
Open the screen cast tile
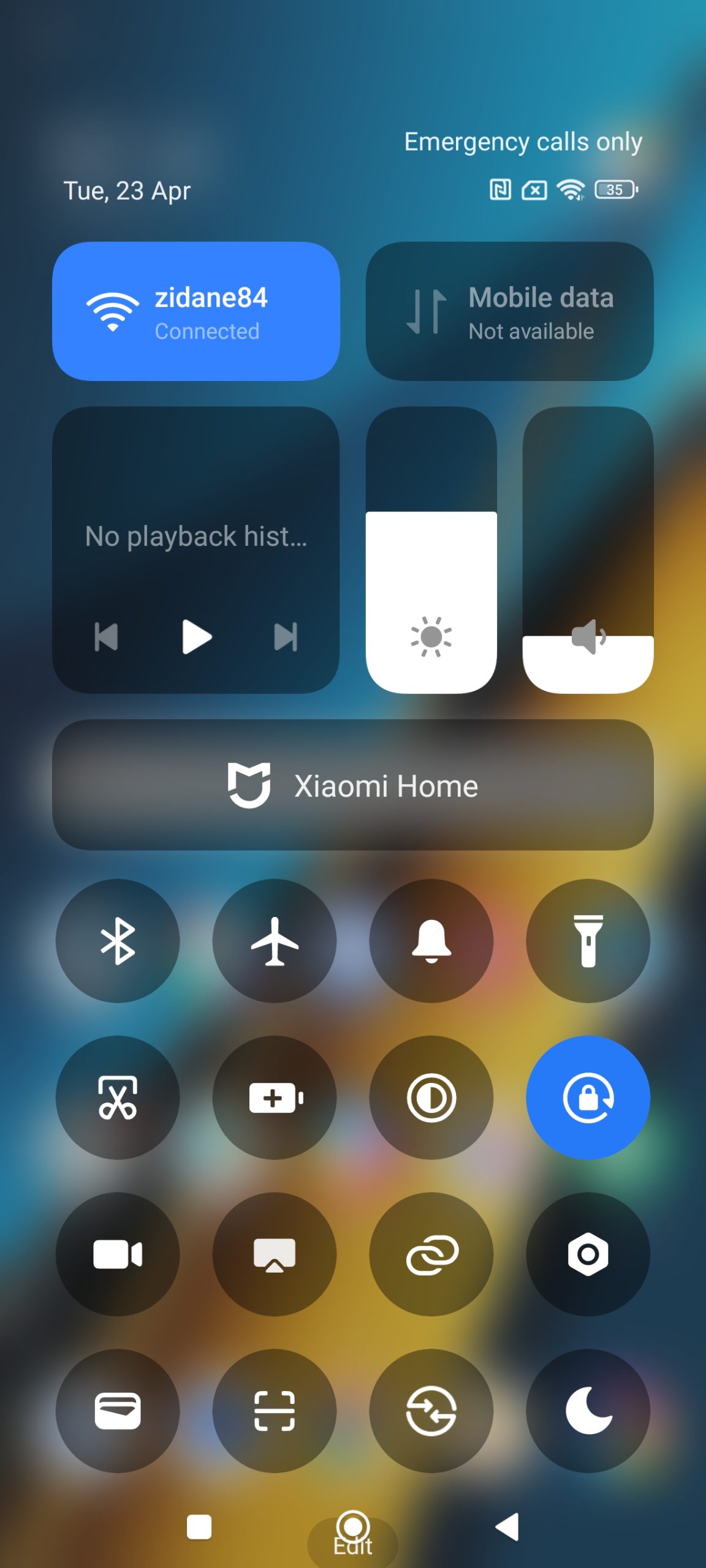275,1254
